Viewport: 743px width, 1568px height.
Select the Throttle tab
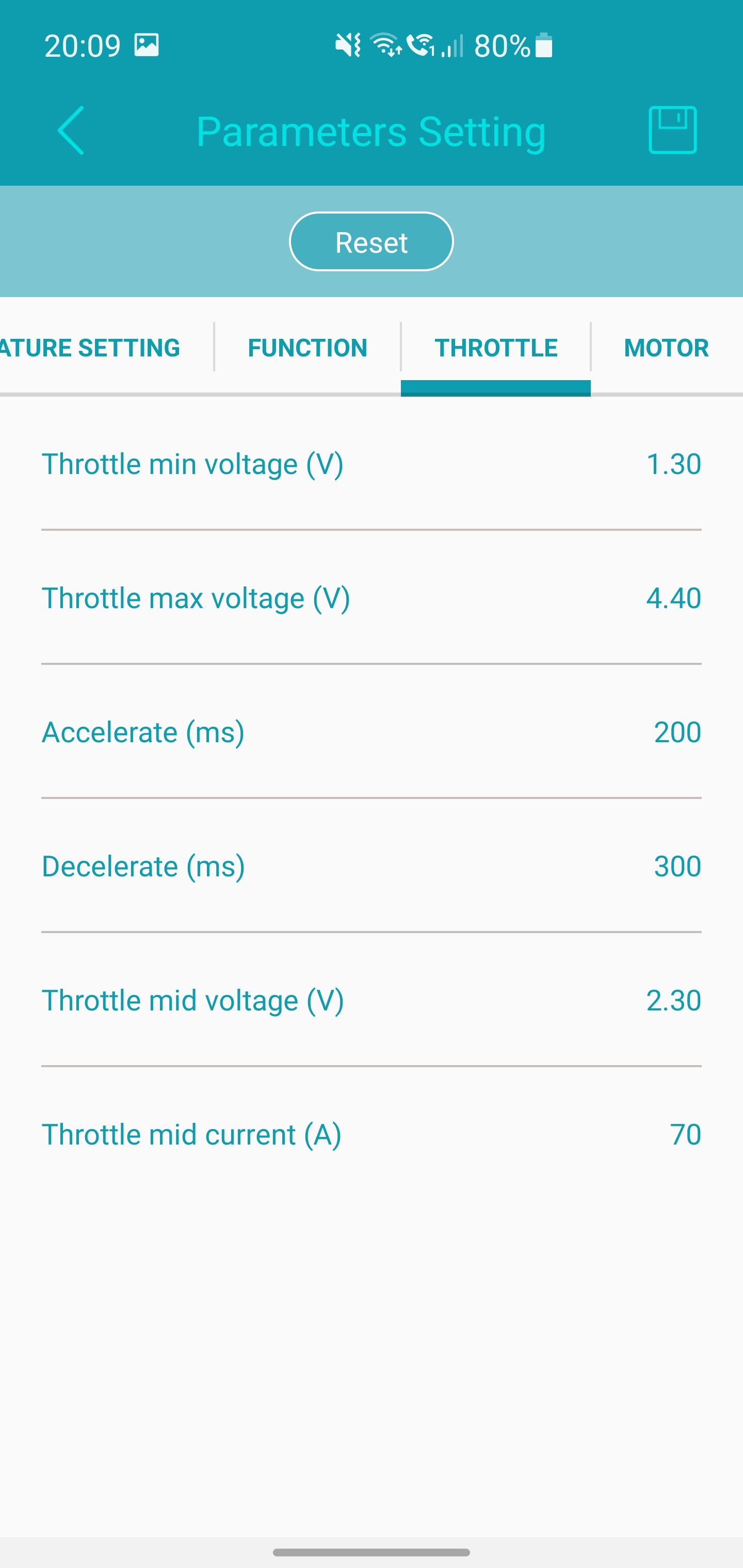point(496,348)
